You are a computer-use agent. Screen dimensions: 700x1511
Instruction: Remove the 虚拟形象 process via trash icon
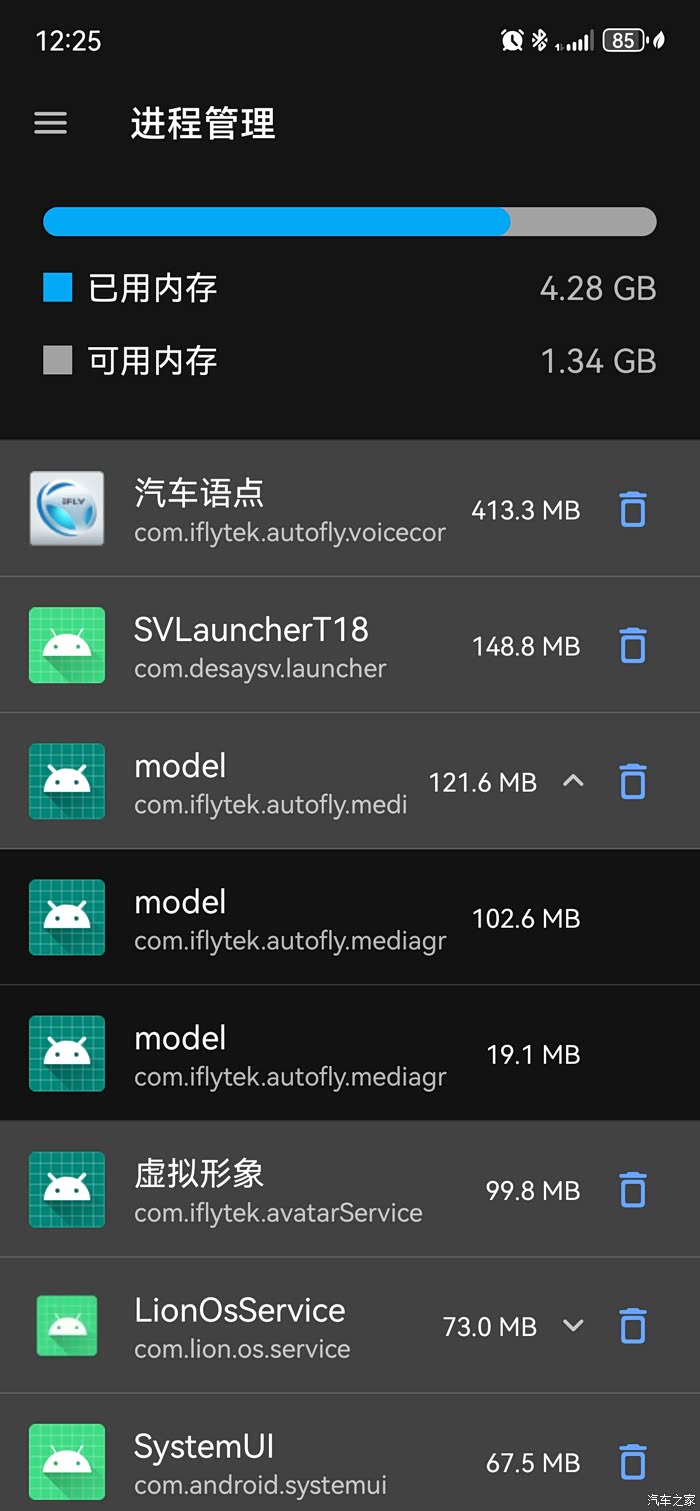point(632,1190)
